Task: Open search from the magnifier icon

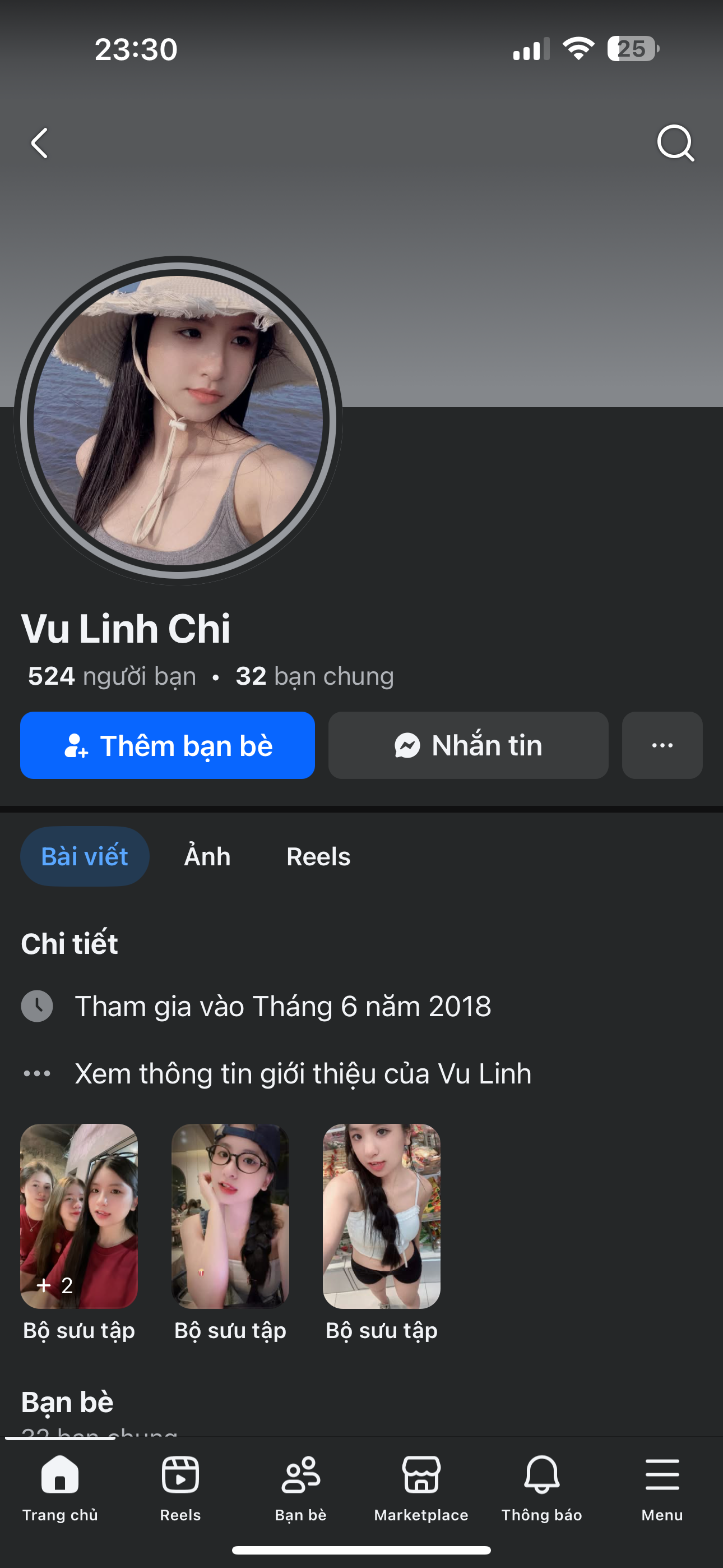Action: 675,144
